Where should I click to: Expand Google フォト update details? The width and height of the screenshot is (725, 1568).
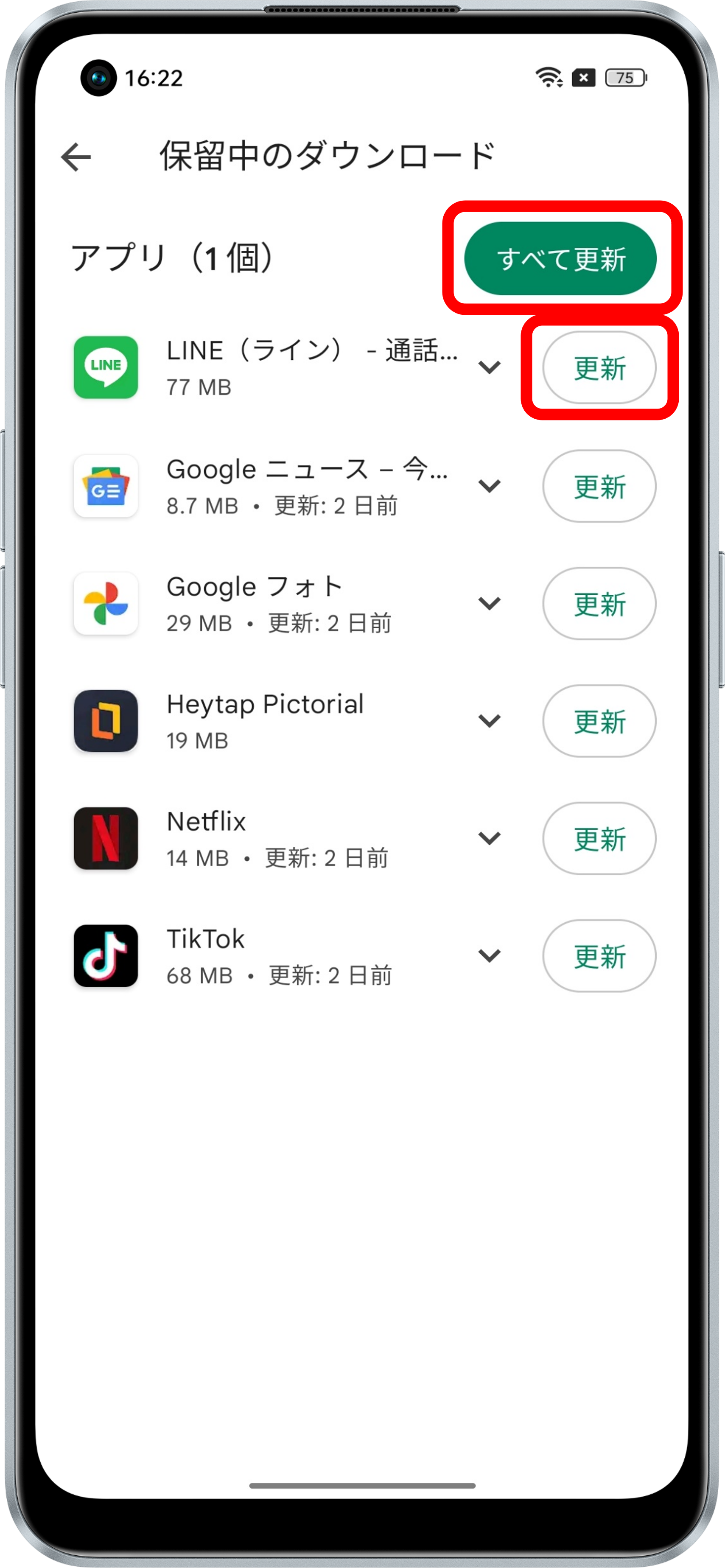click(x=490, y=603)
